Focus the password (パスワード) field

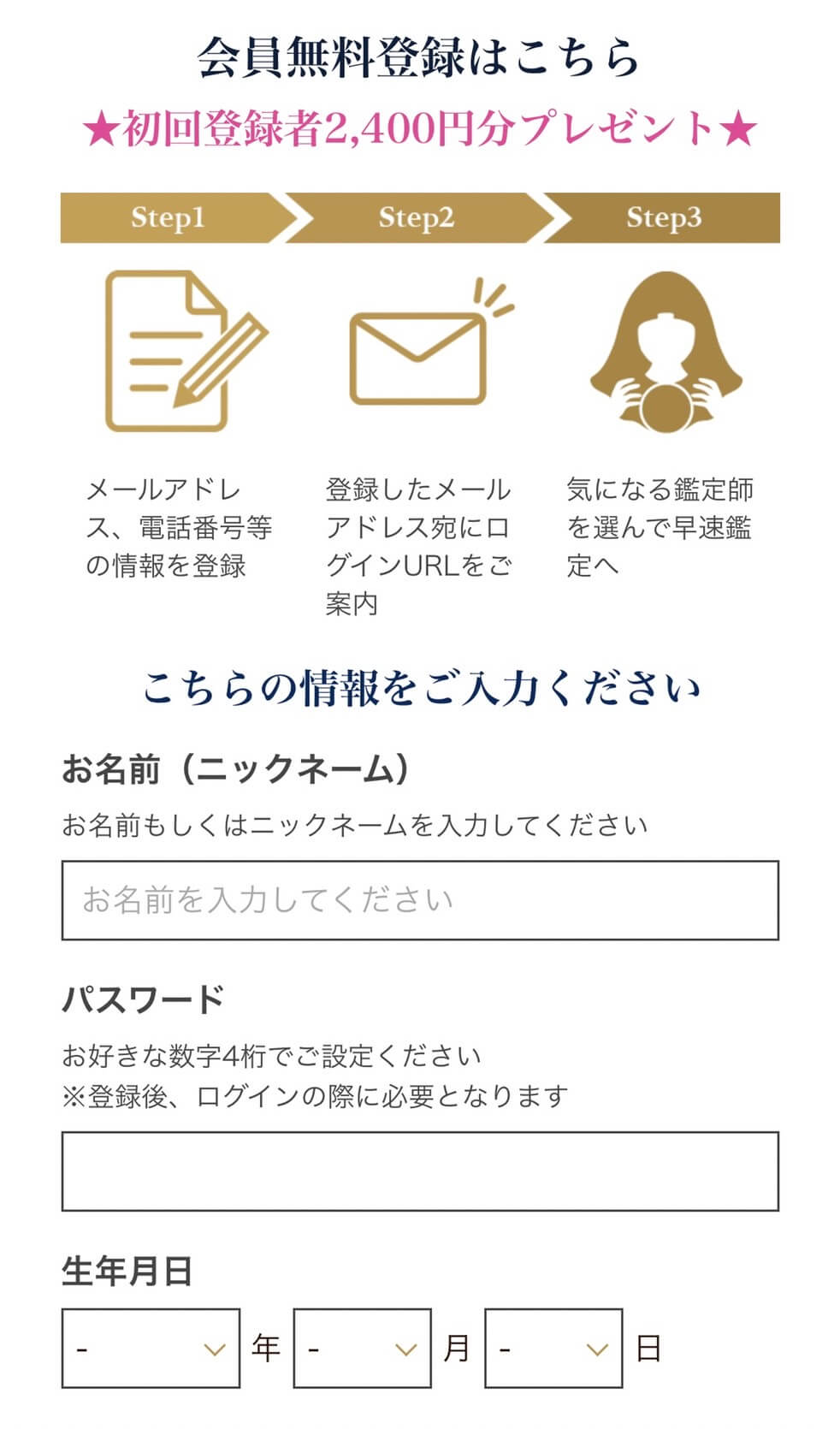[x=419, y=1171]
